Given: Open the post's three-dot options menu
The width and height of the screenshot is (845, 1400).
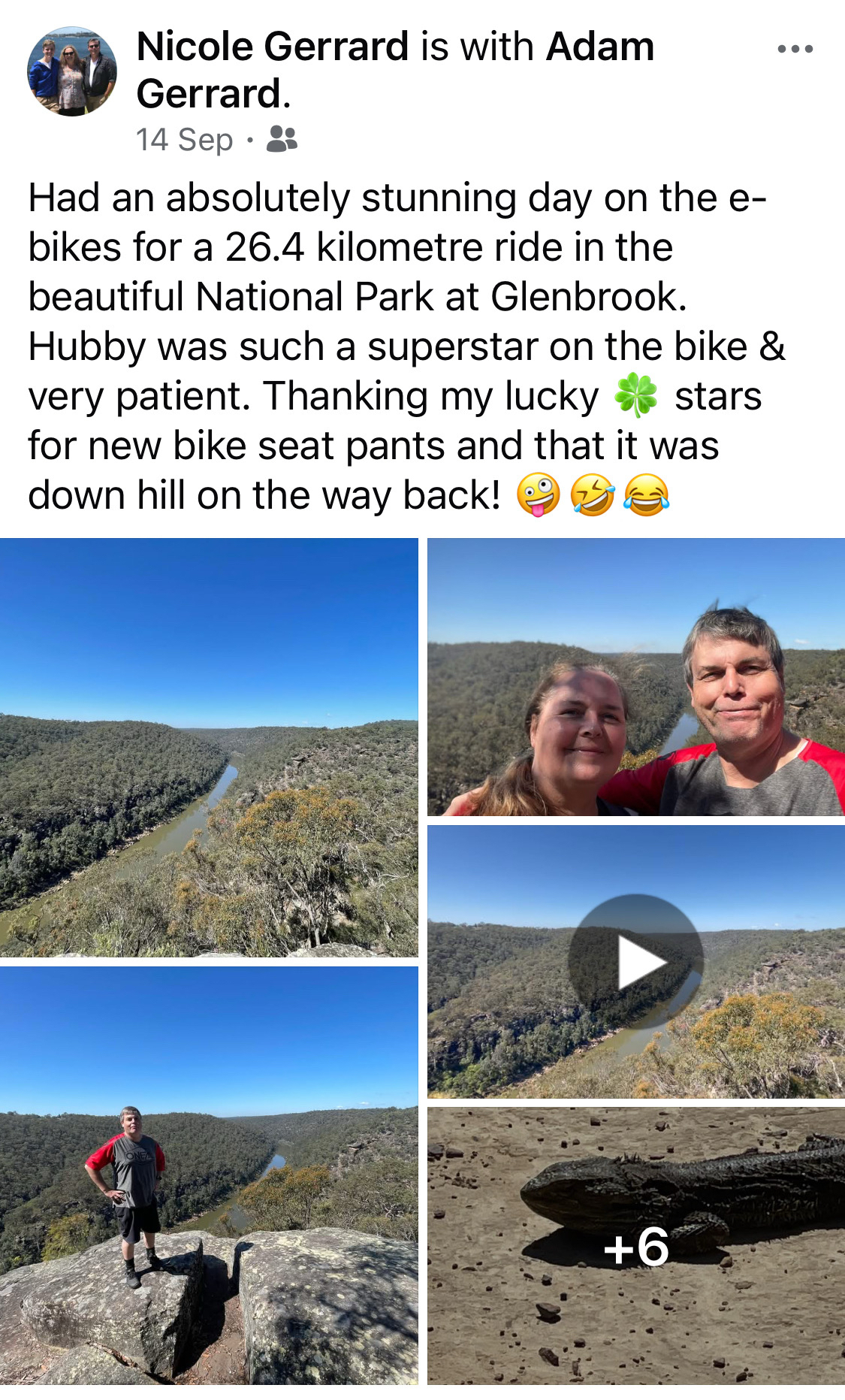Looking at the screenshot, I should coord(795,50).
